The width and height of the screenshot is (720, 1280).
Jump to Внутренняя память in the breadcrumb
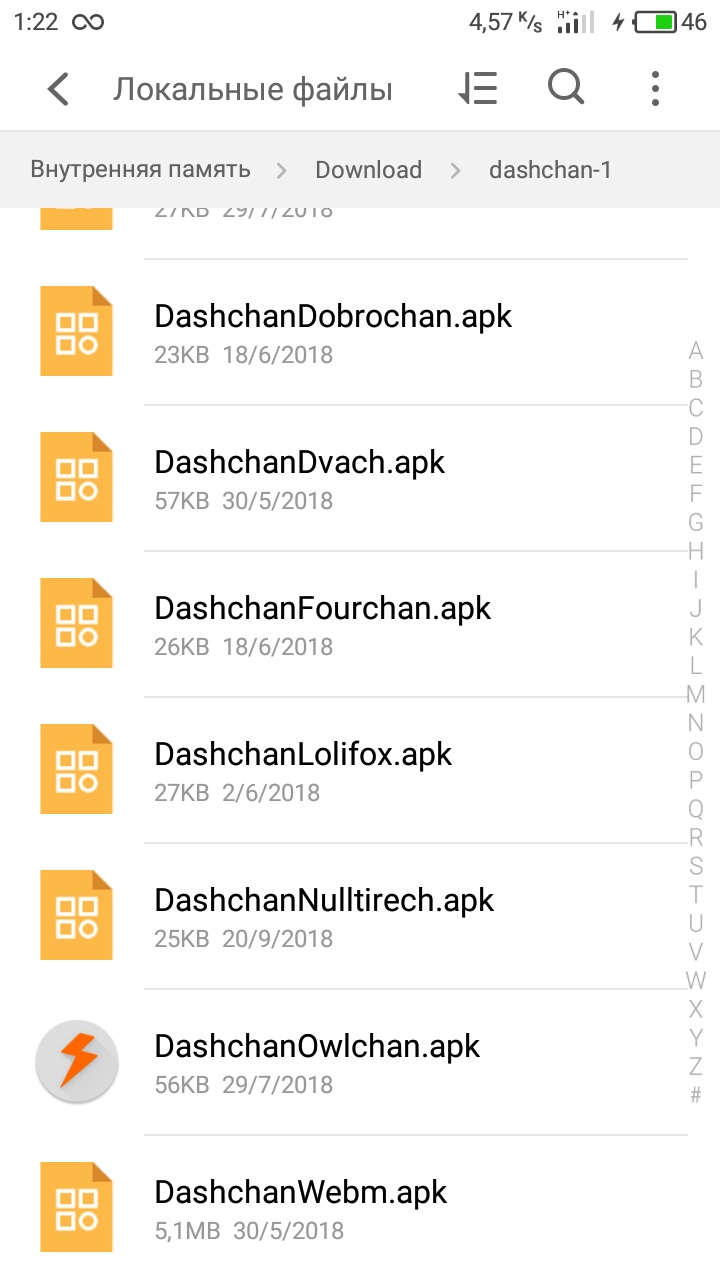140,170
